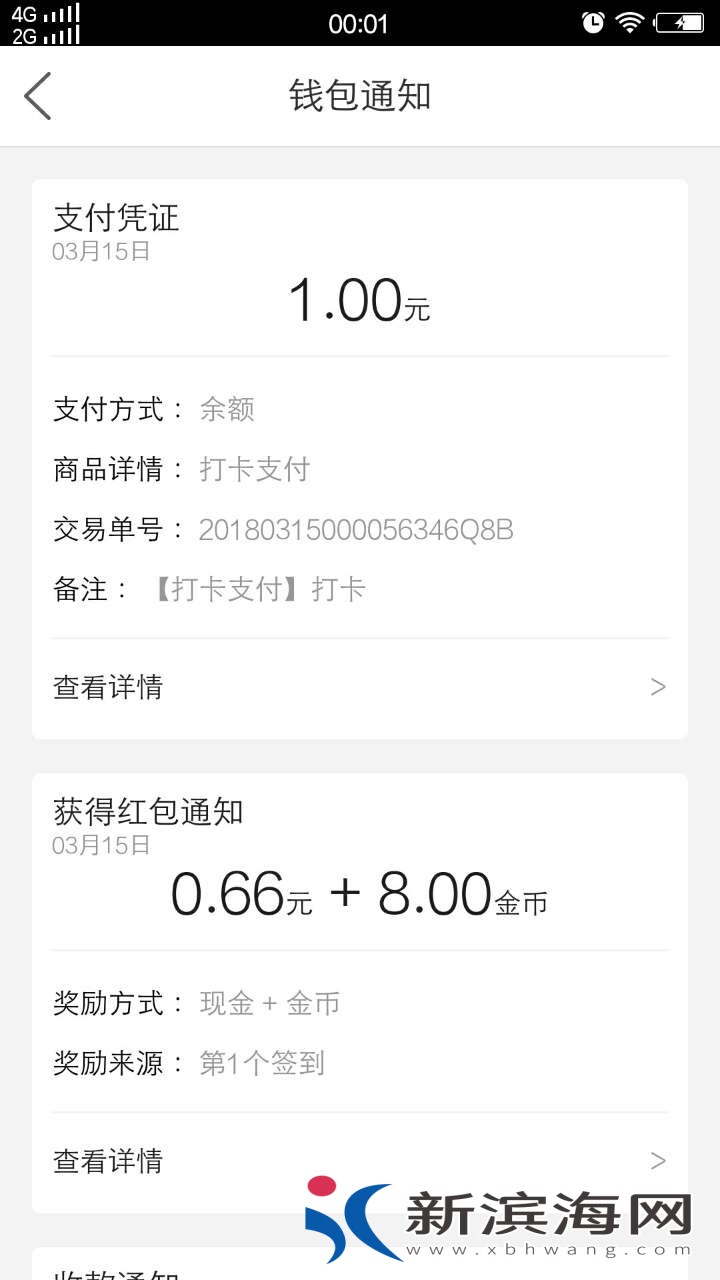Open 查看详情 under the 支付凭证 card

coord(359,687)
